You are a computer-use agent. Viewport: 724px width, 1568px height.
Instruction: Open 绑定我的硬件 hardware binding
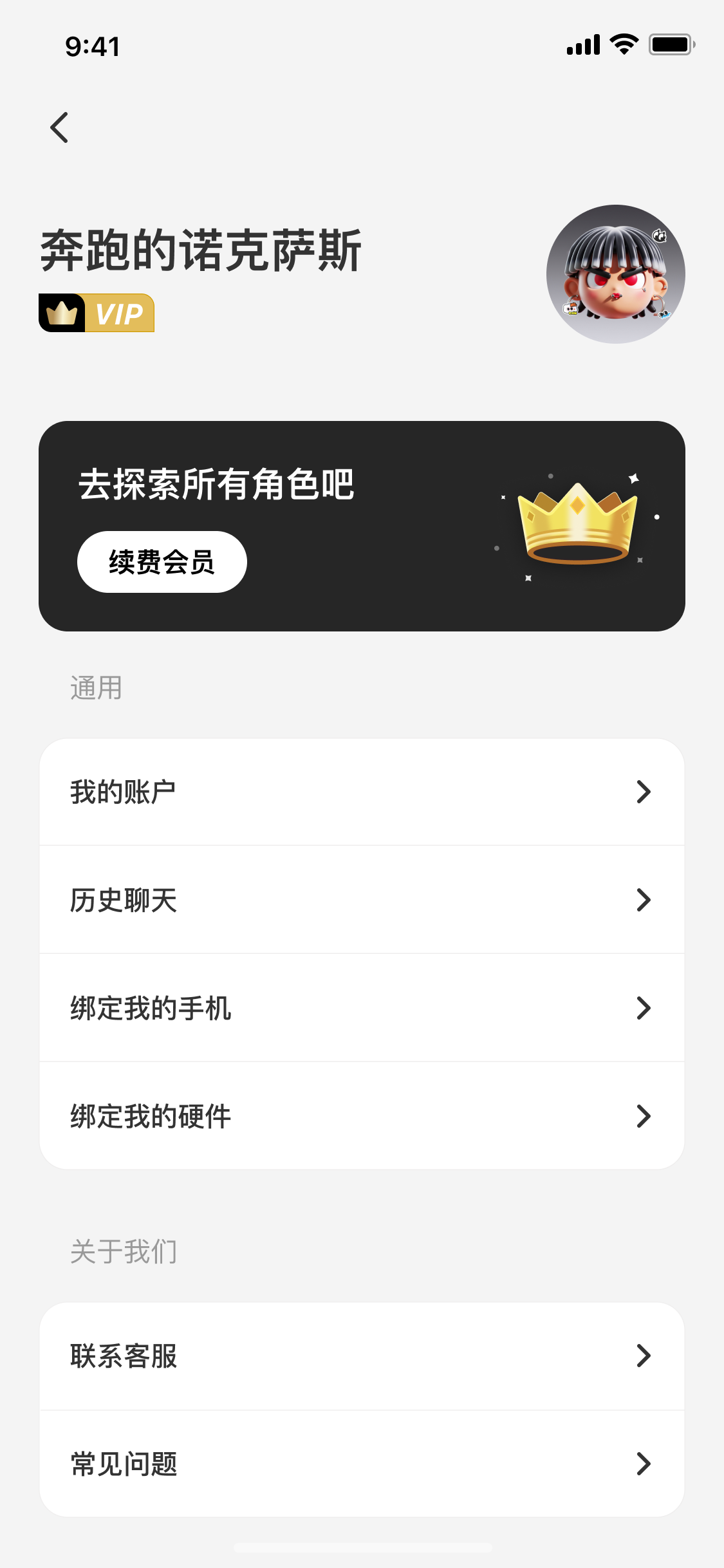[x=362, y=1116]
